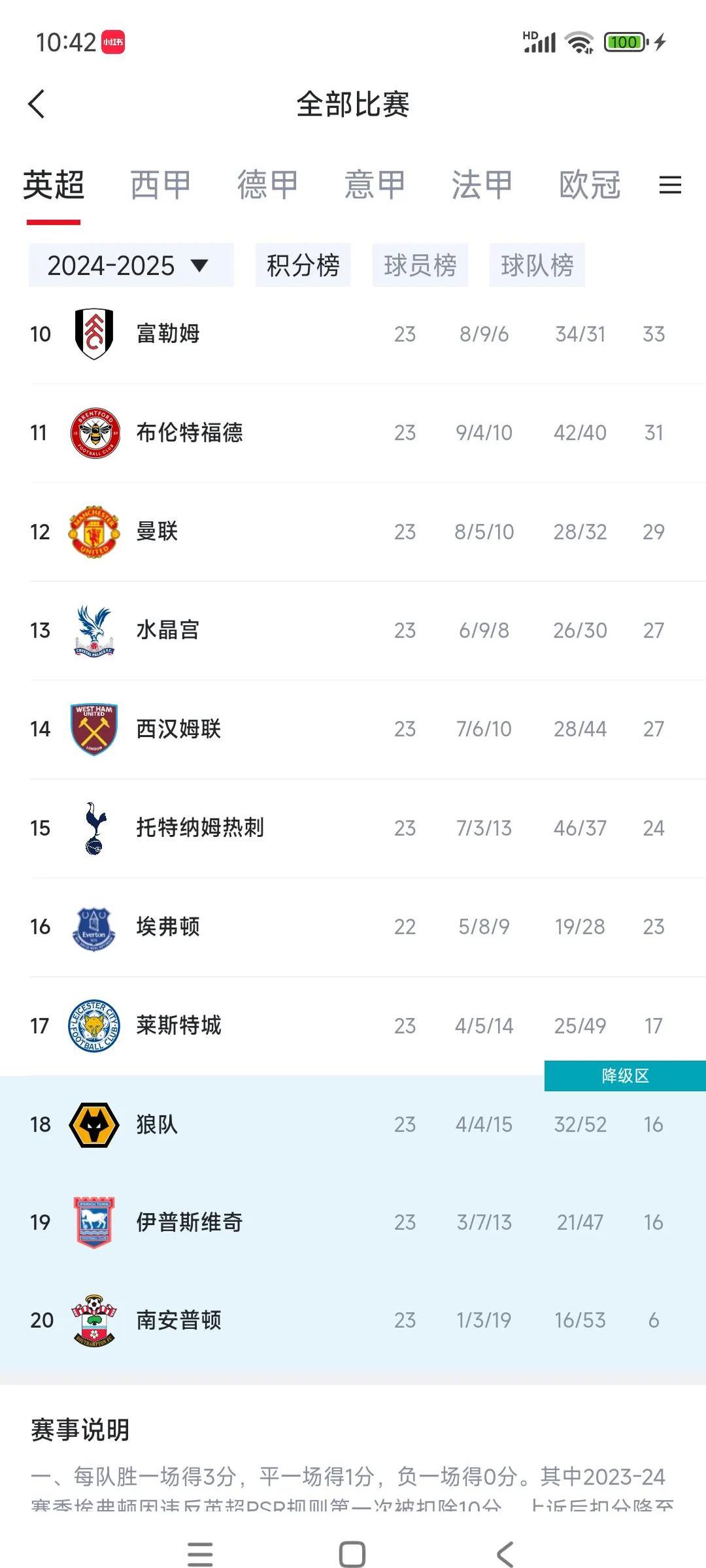Click the Tottenham Hotspur rooster logo
706x1568 pixels.
[x=95, y=827]
